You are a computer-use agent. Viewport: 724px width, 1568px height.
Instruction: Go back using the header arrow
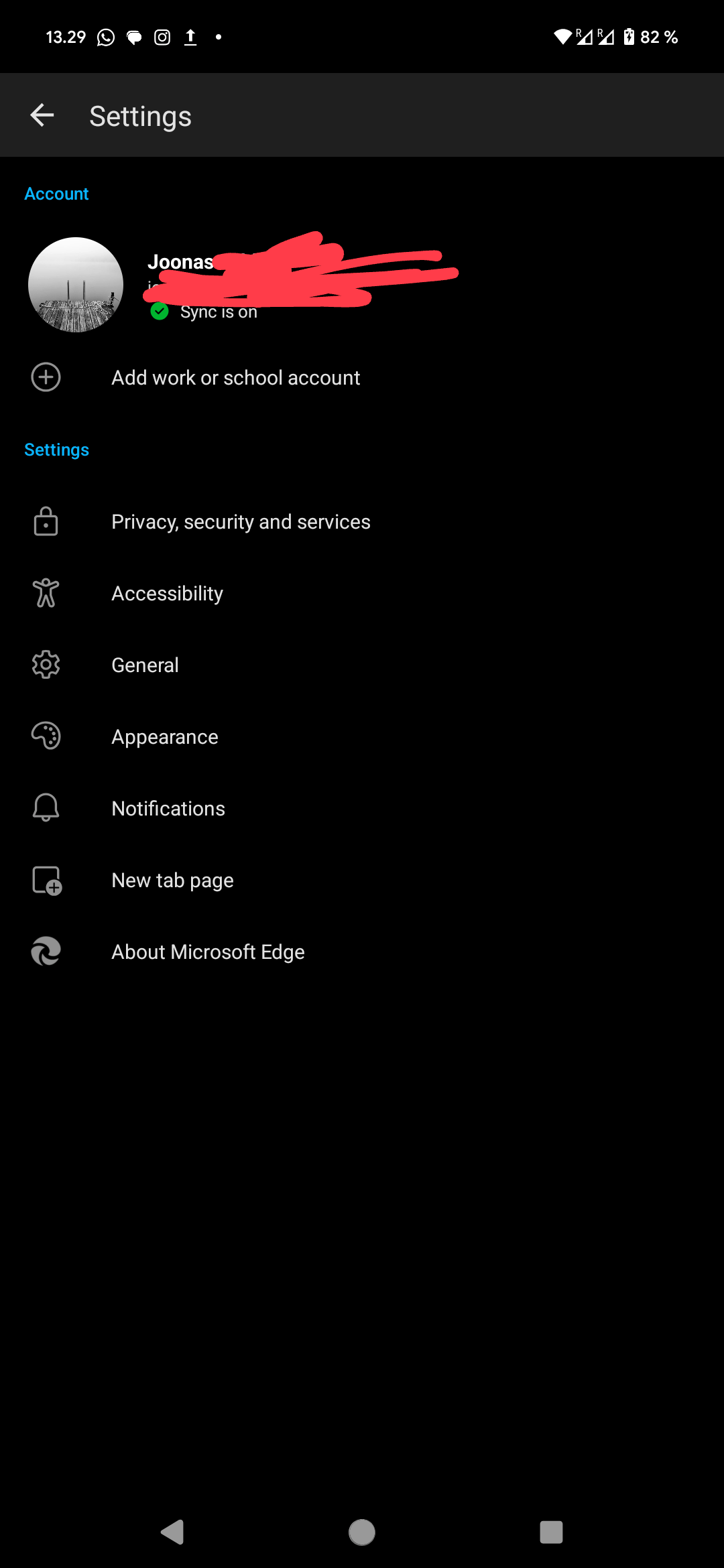pyautogui.click(x=42, y=115)
